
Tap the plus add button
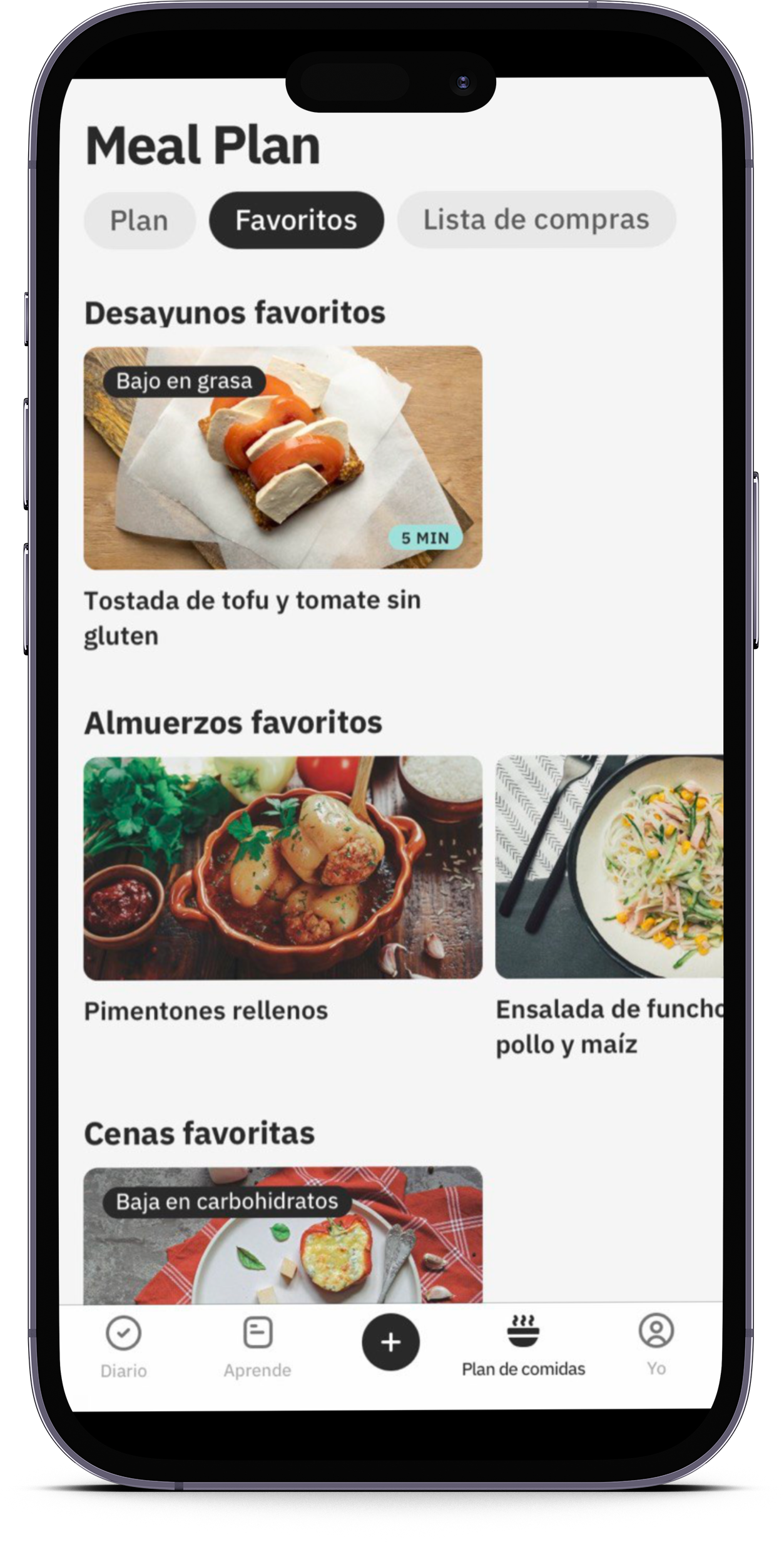click(x=390, y=1342)
